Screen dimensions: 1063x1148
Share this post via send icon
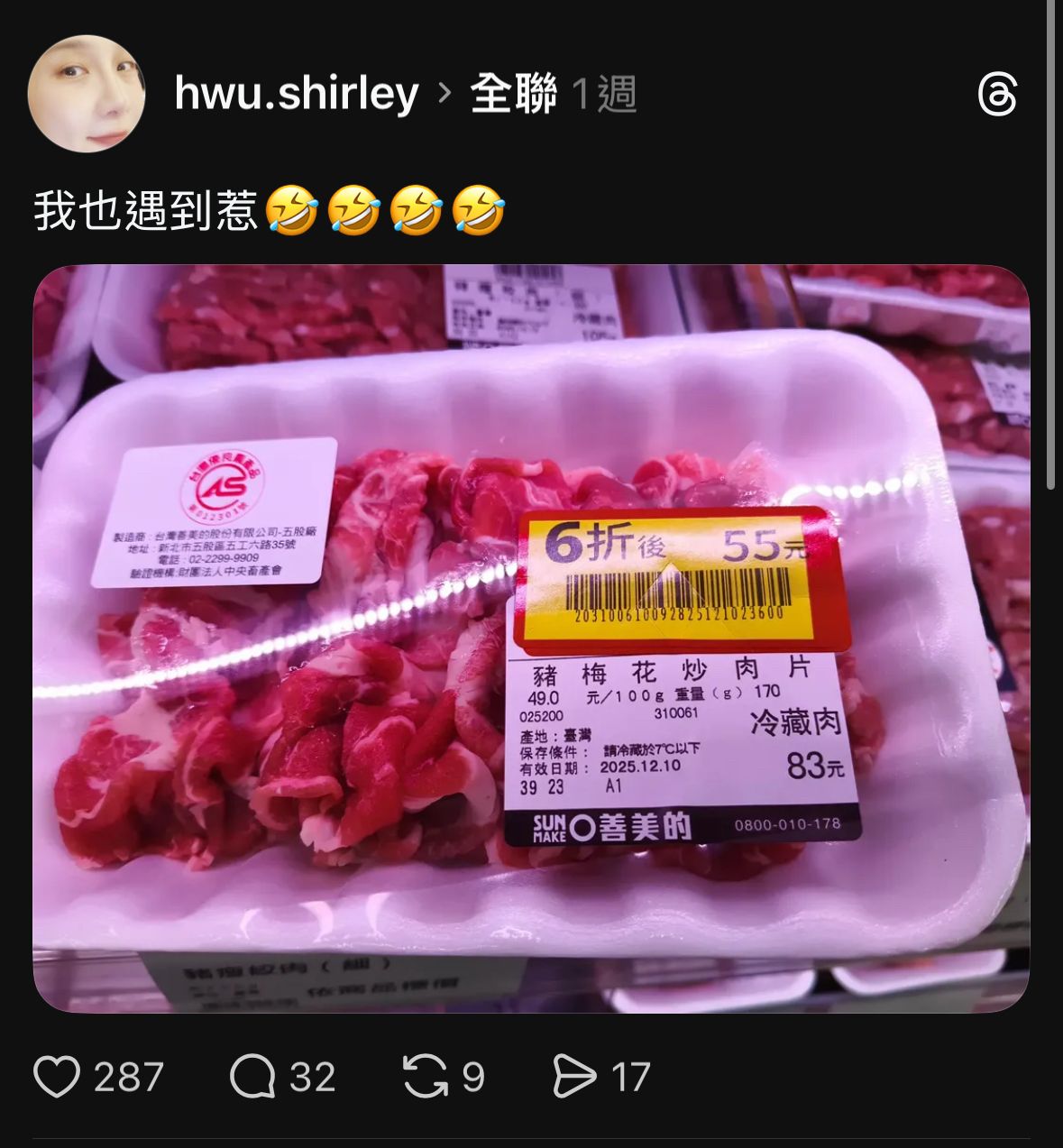tap(574, 1077)
